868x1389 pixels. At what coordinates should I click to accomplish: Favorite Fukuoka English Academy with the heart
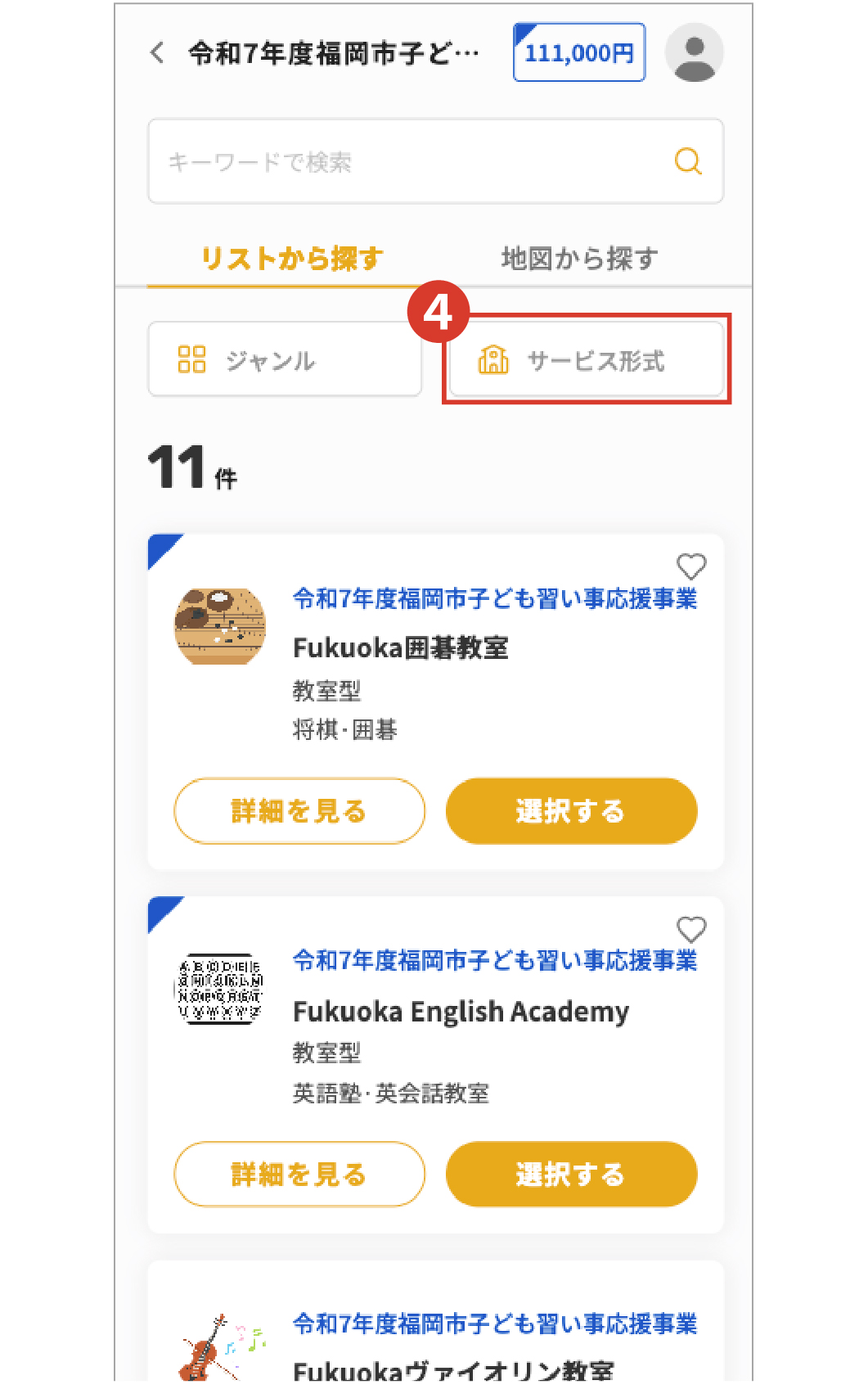tap(691, 929)
